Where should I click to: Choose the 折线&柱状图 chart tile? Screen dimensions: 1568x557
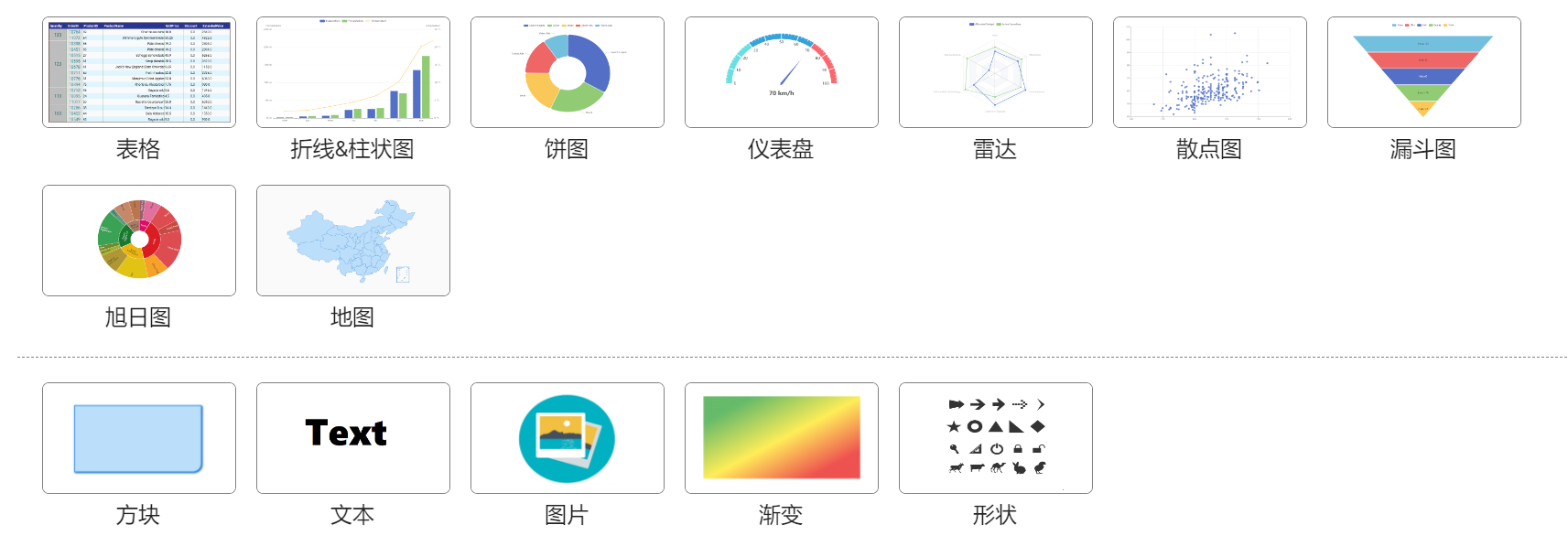point(353,72)
